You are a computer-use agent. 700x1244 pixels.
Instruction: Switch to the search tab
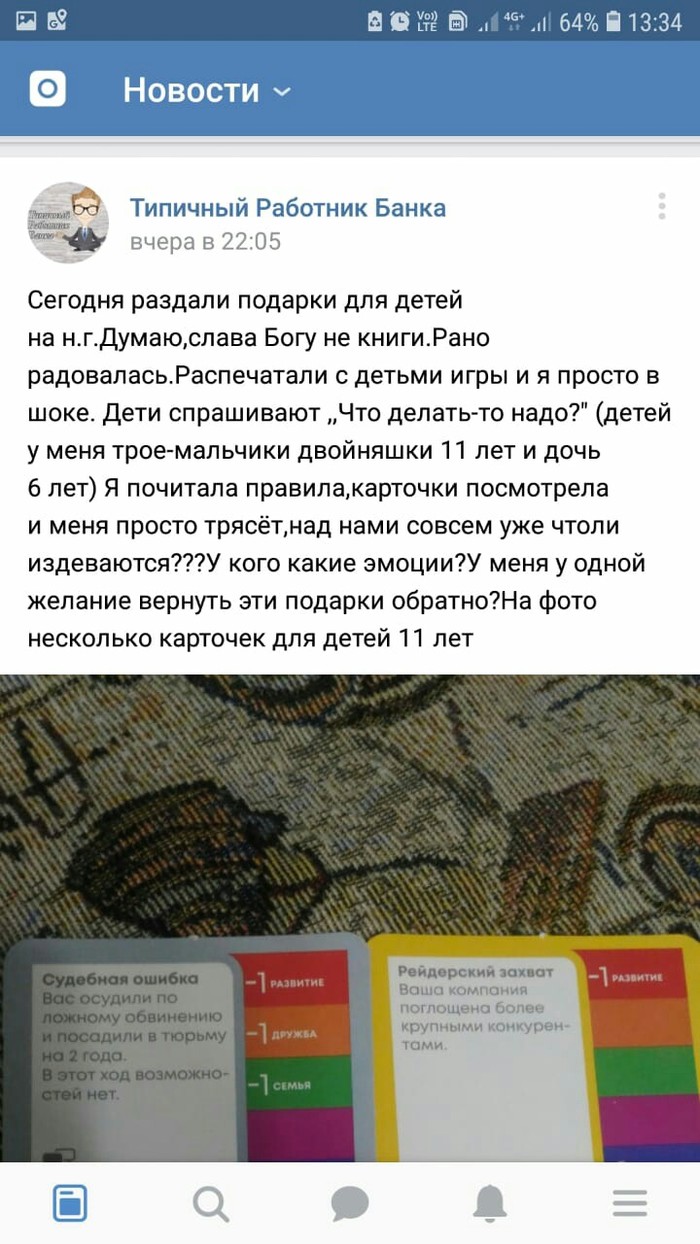(210, 1202)
